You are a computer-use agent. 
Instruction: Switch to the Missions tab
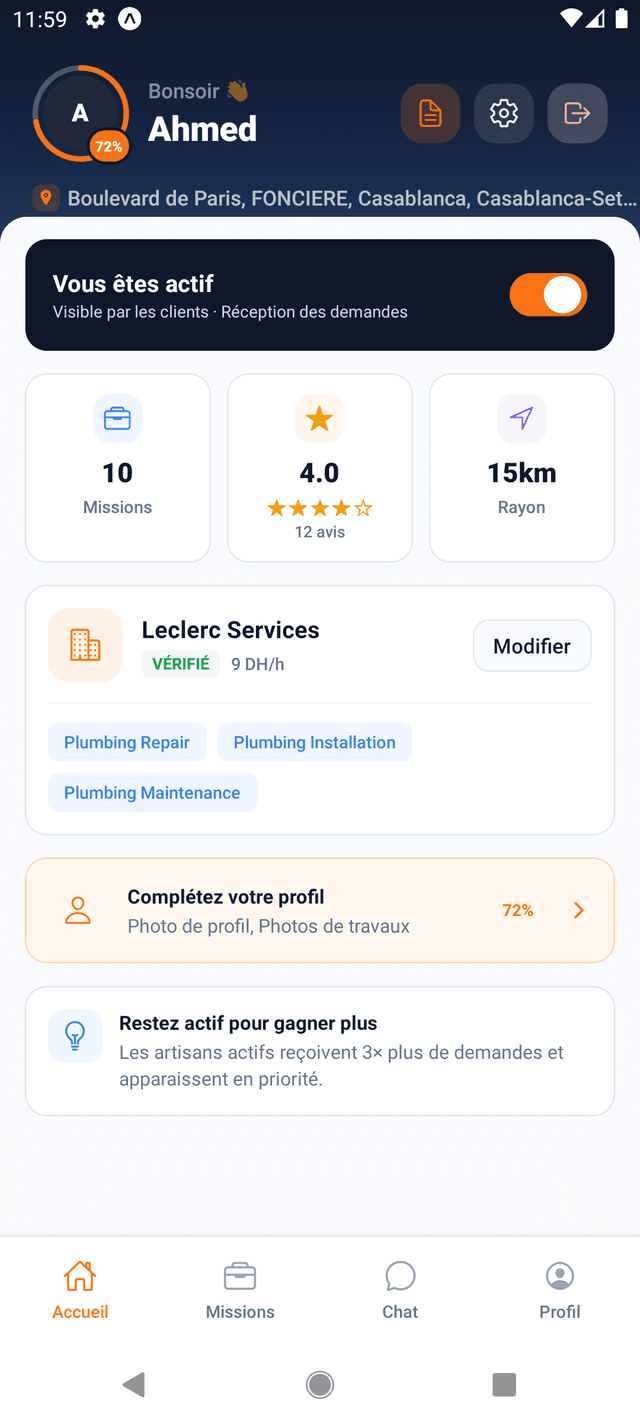[x=240, y=1290]
